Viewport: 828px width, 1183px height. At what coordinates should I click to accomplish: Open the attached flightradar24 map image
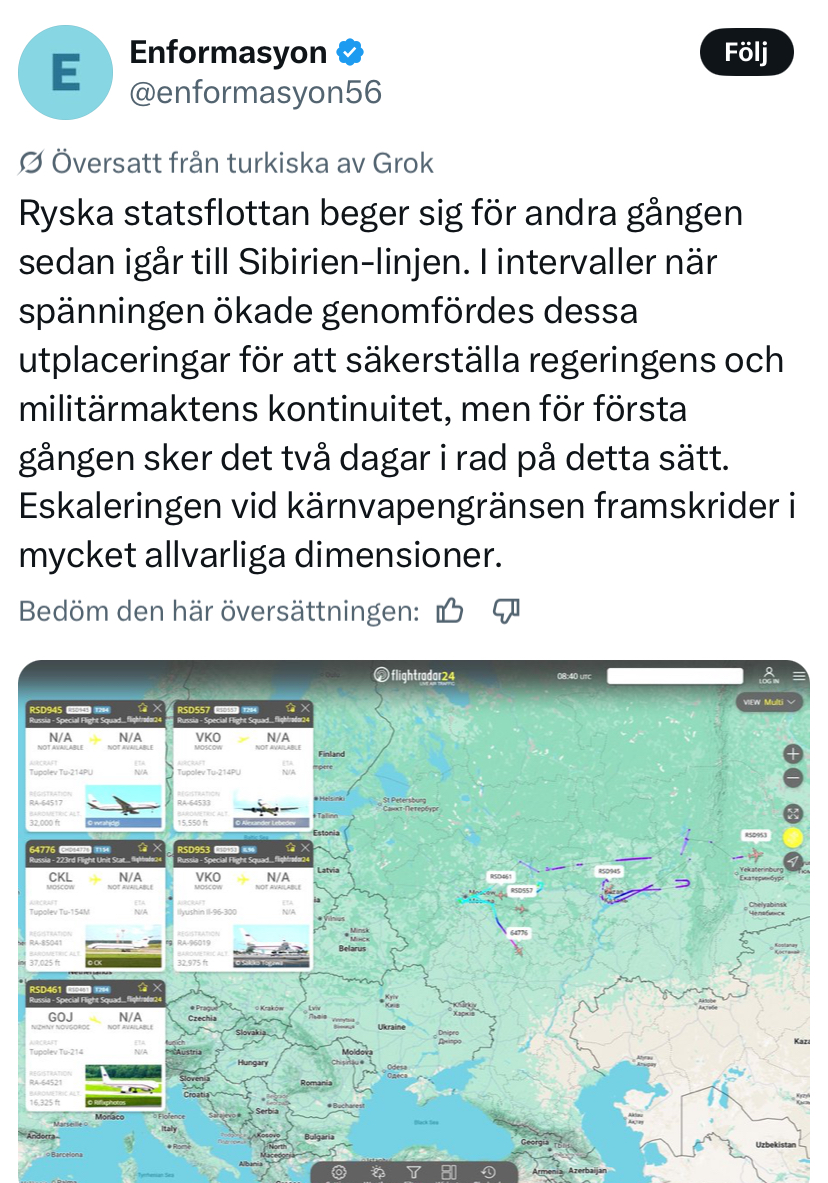point(414,921)
